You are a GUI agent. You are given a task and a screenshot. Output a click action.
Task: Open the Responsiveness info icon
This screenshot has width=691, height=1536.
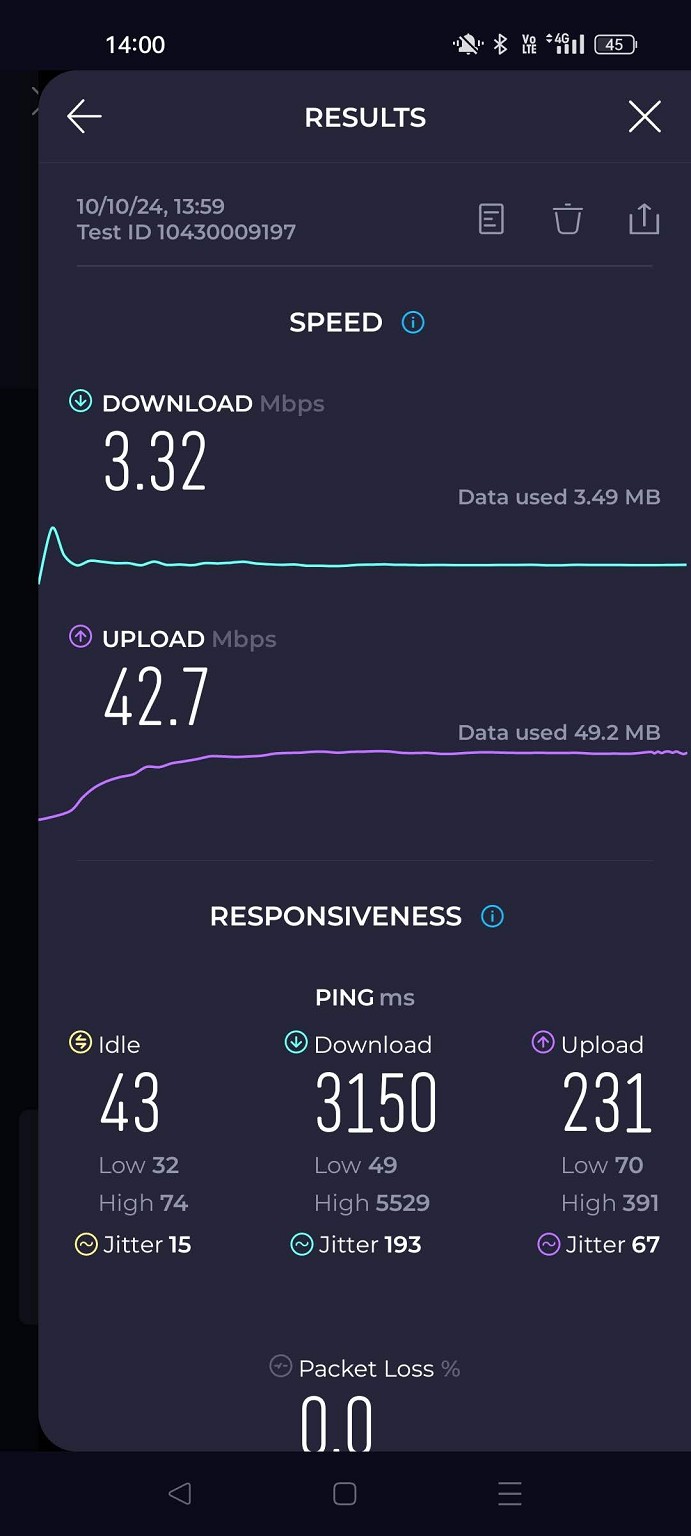click(x=492, y=916)
